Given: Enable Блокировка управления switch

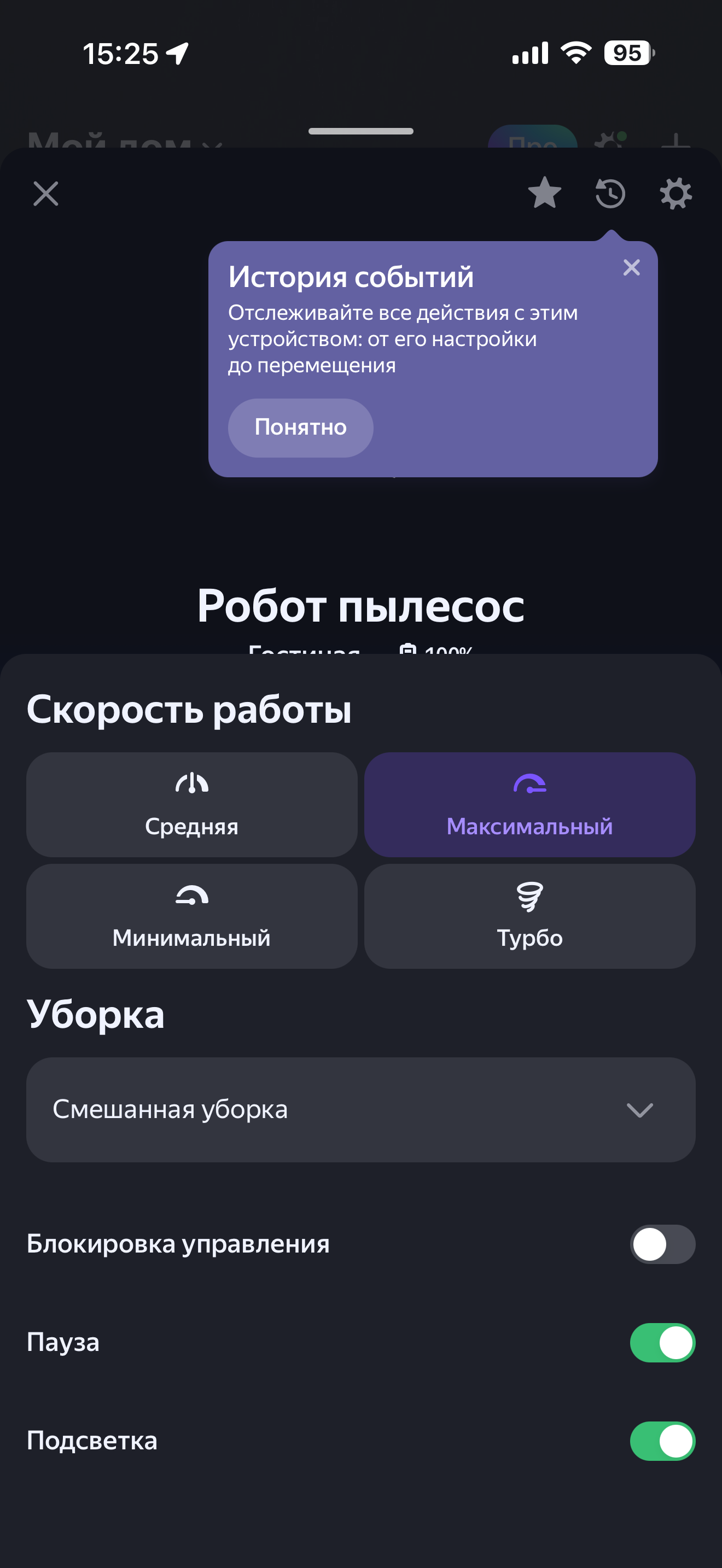Looking at the screenshot, I should (662, 1244).
